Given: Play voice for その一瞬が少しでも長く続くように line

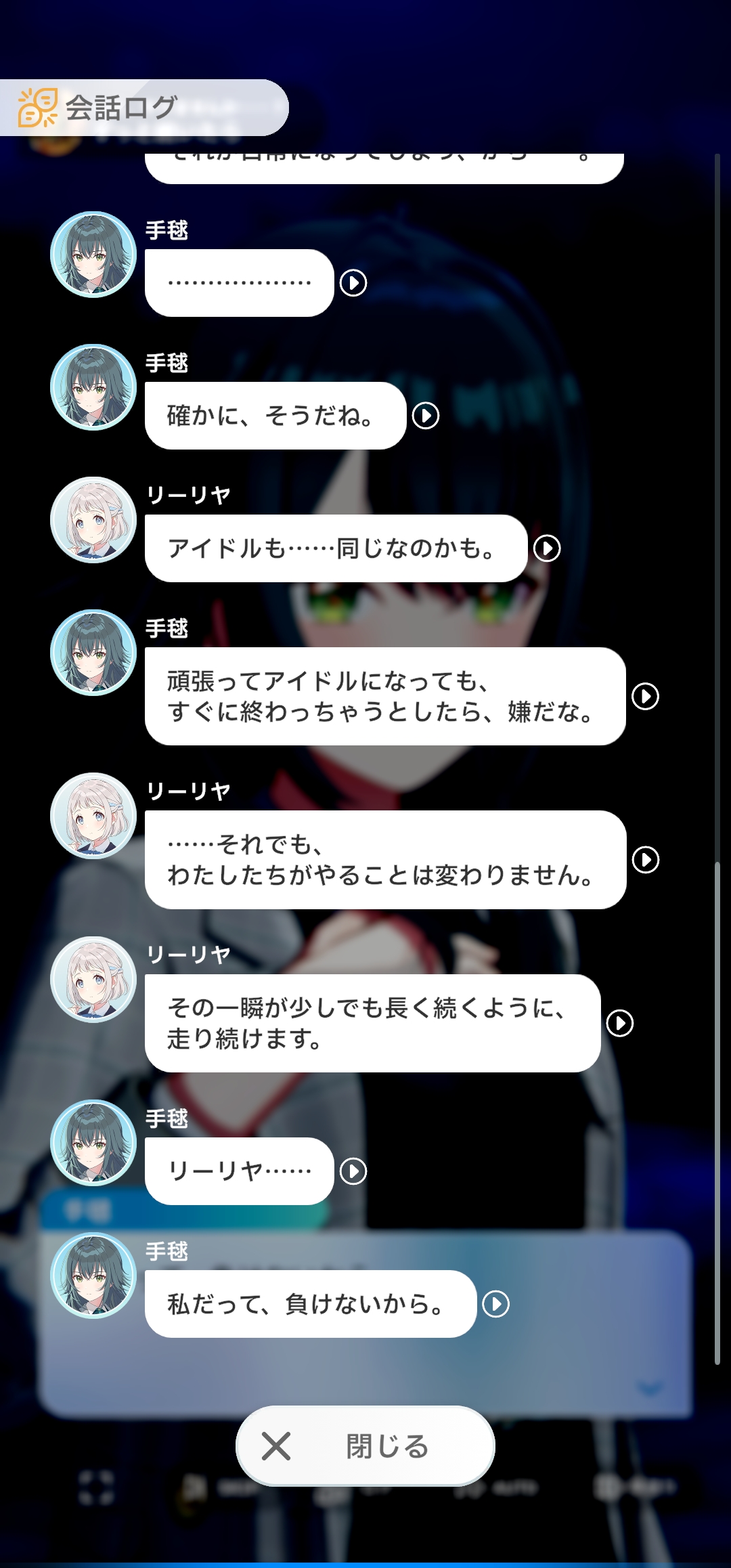Looking at the screenshot, I should (x=620, y=1023).
